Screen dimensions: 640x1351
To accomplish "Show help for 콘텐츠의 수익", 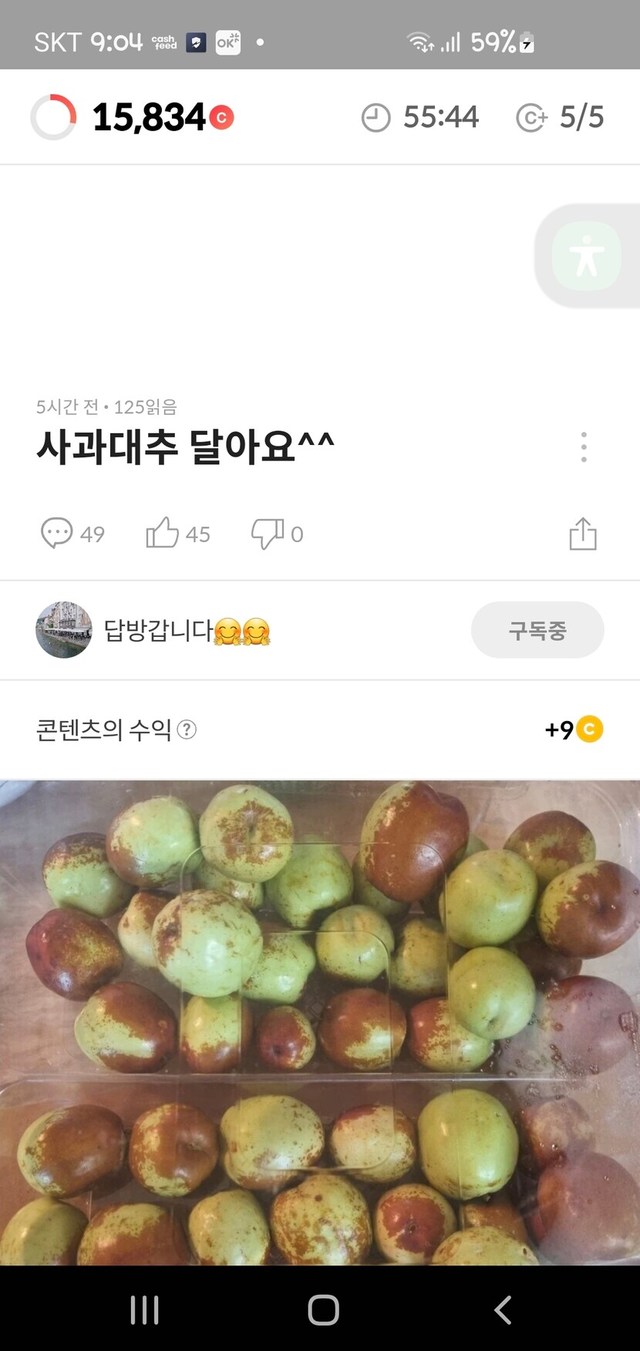I will (x=187, y=730).
